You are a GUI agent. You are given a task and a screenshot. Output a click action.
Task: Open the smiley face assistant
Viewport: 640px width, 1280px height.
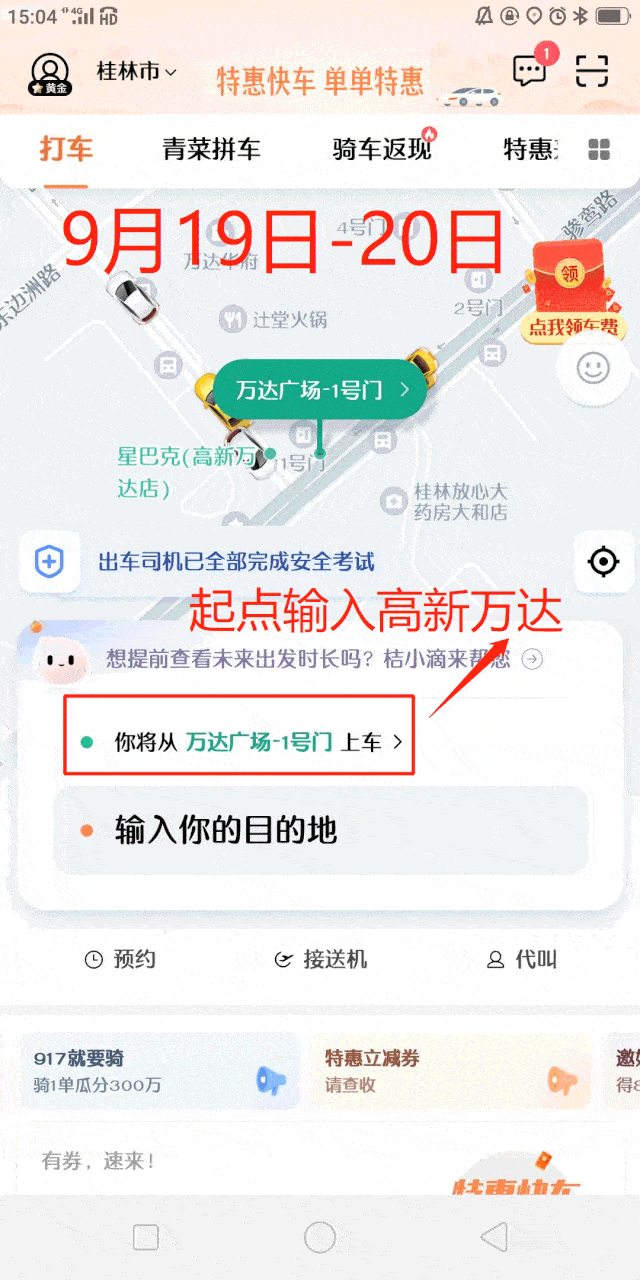click(593, 368)
